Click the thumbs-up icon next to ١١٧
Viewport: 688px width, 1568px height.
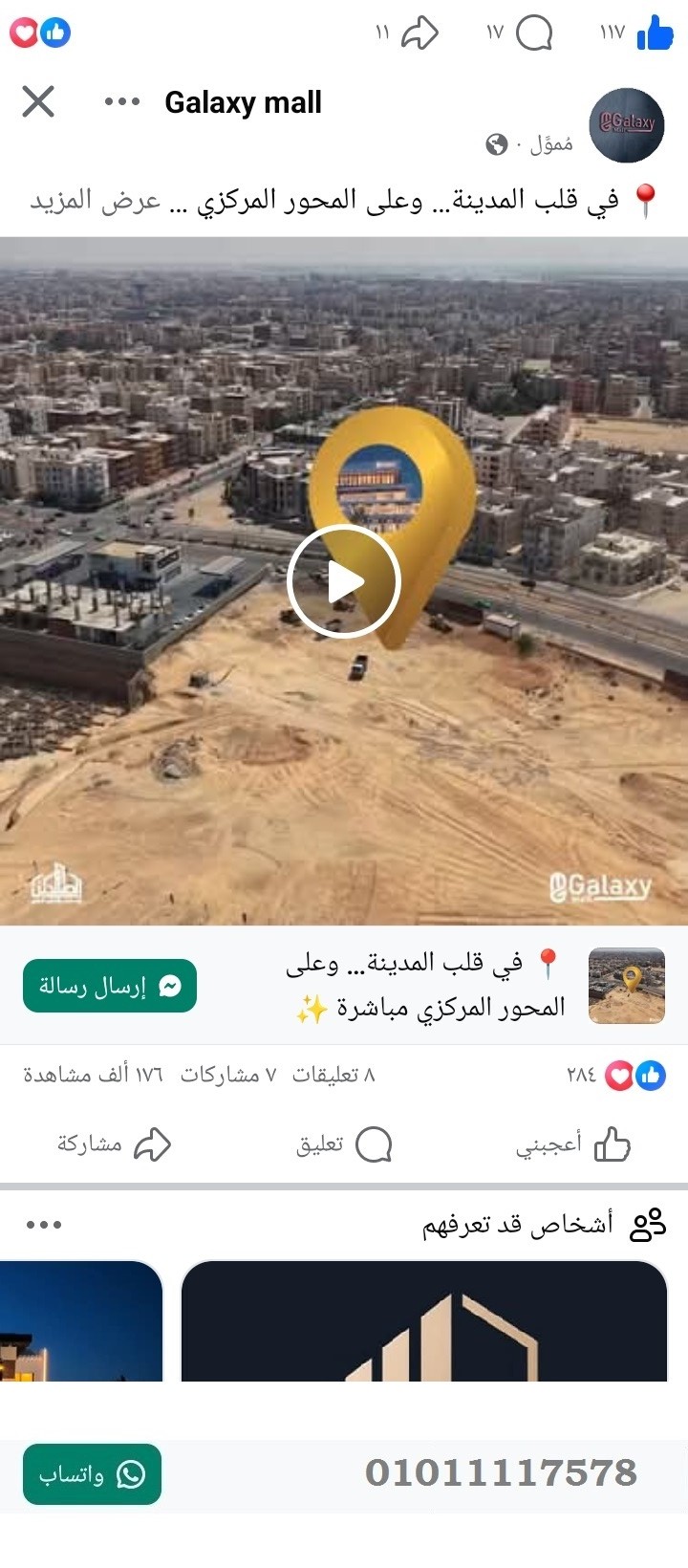tap(655, 34)
